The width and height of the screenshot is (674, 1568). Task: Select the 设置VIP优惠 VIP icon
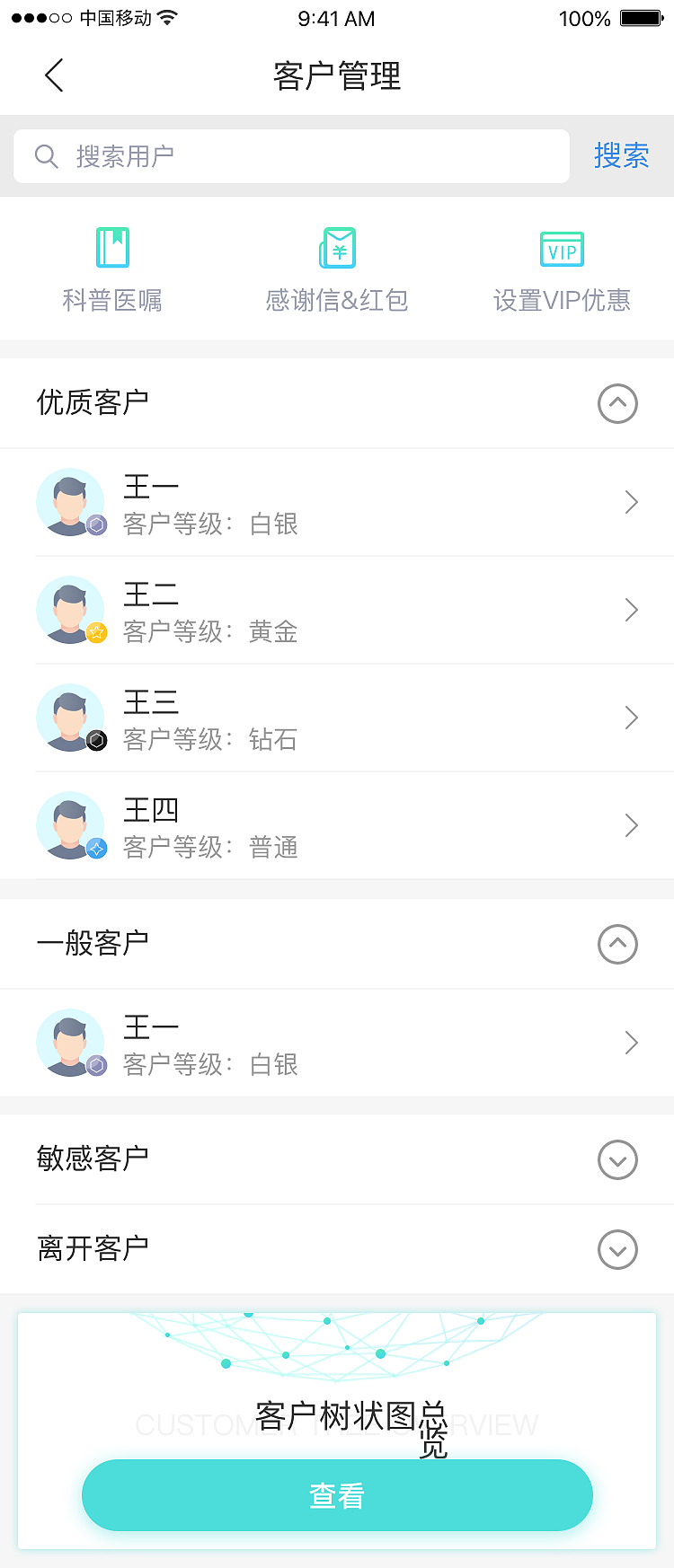tap(561, 248)
